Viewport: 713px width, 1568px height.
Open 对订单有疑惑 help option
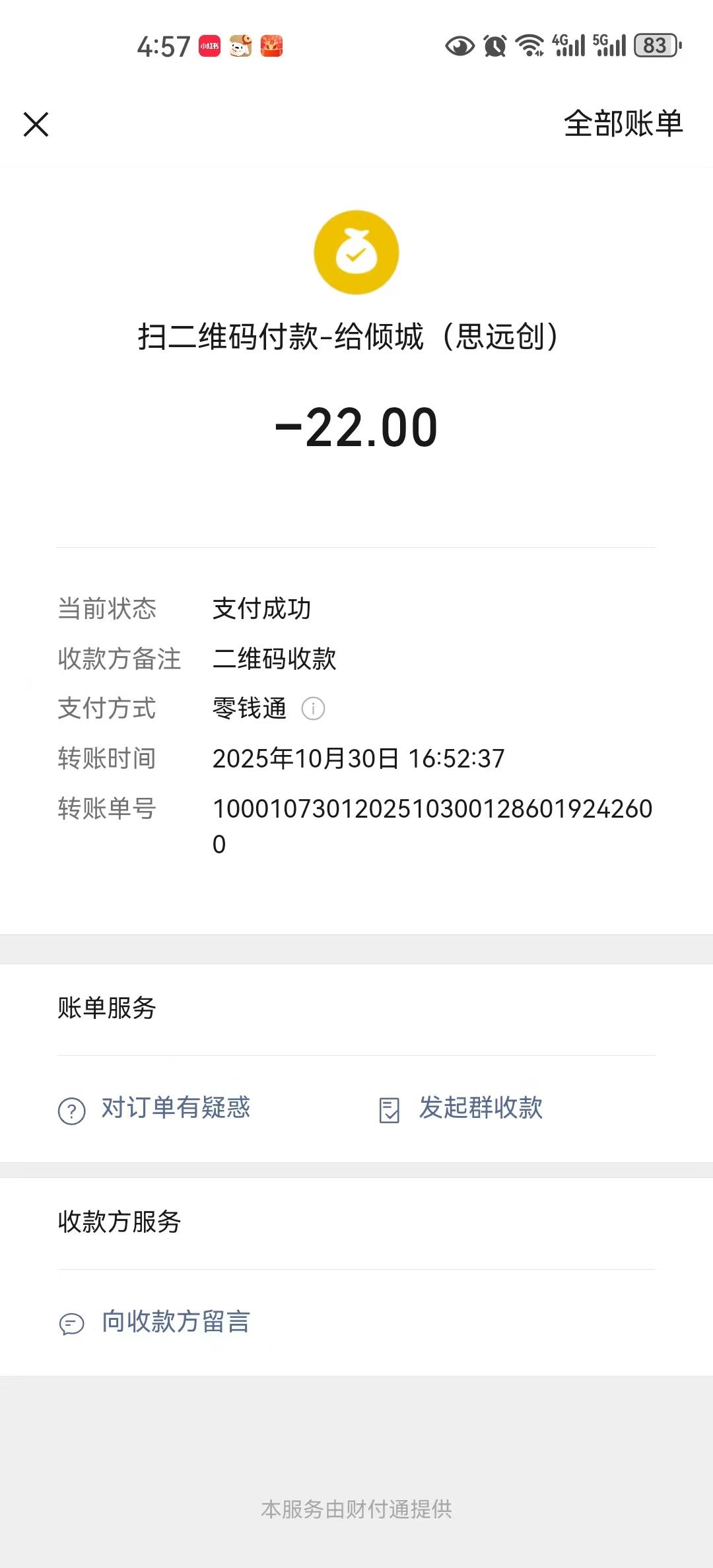coord(155,1109)
